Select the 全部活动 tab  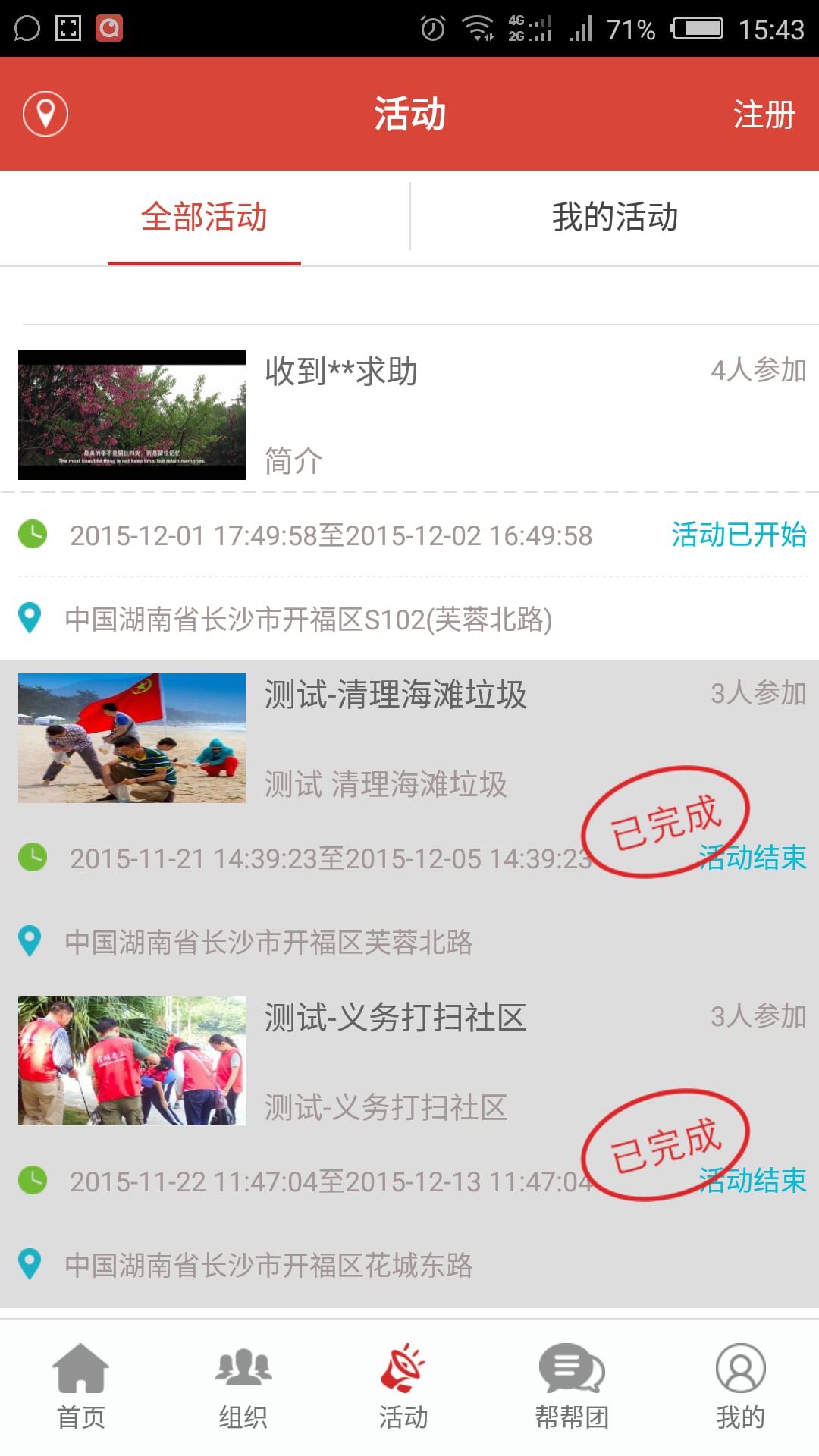204,217
